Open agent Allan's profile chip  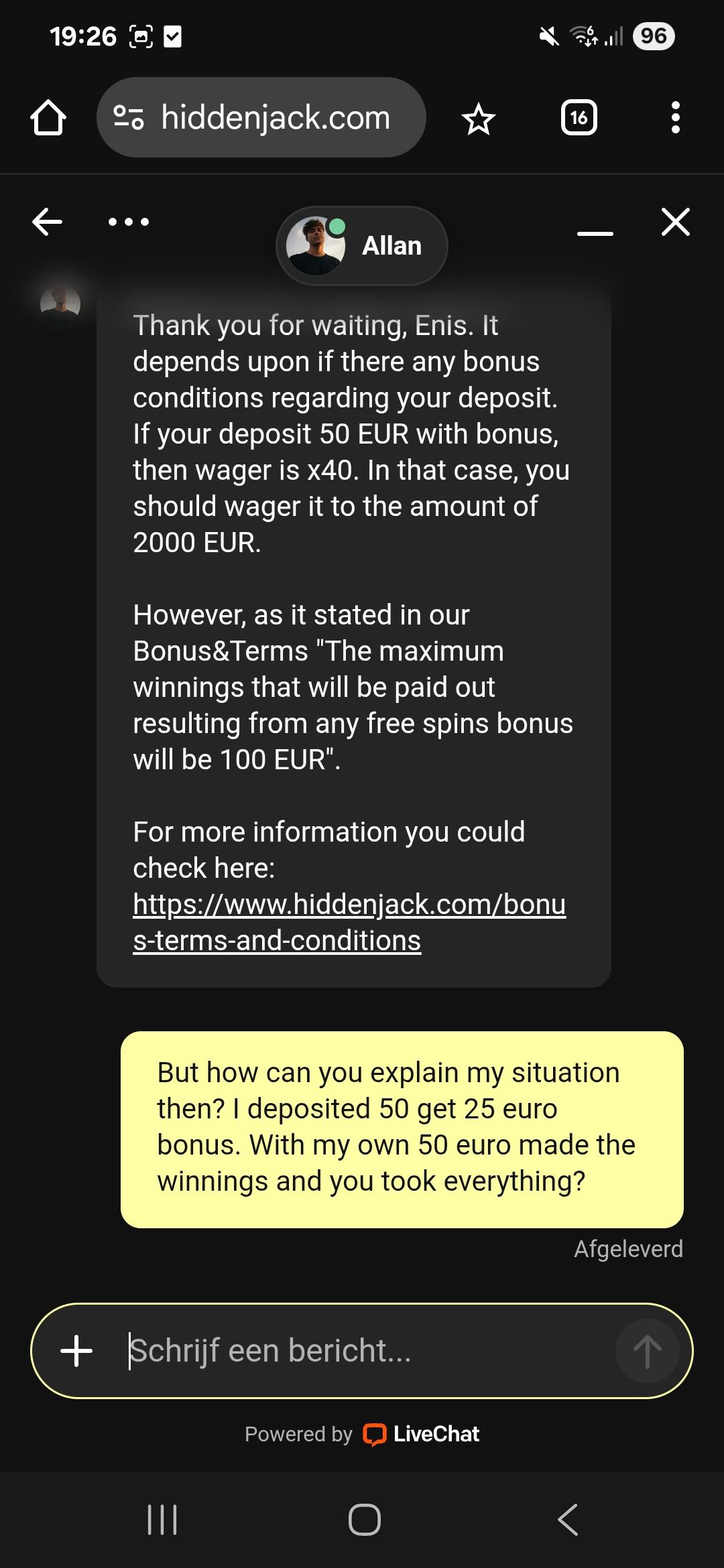coord(362,246)
